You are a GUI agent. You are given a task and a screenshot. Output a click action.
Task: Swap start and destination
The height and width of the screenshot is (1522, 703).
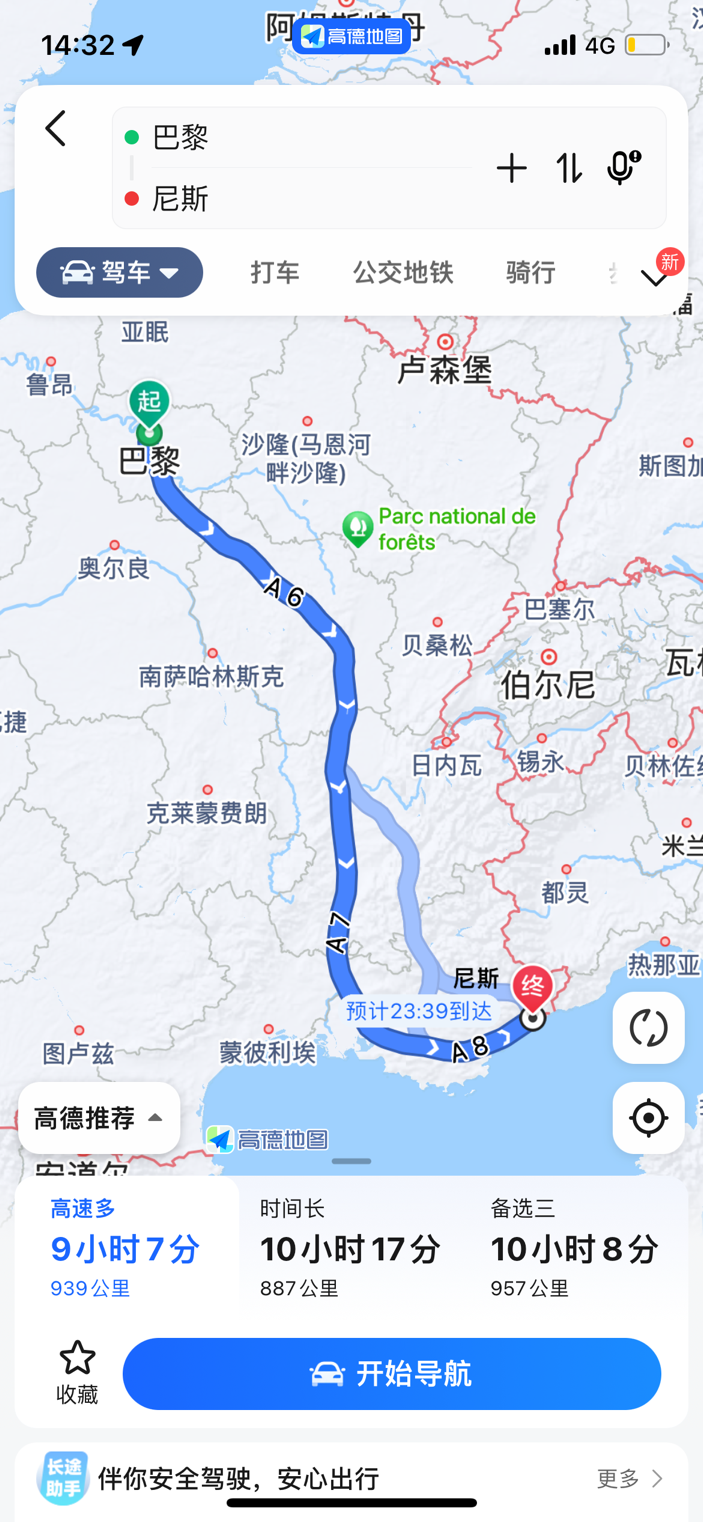(569, 168)
